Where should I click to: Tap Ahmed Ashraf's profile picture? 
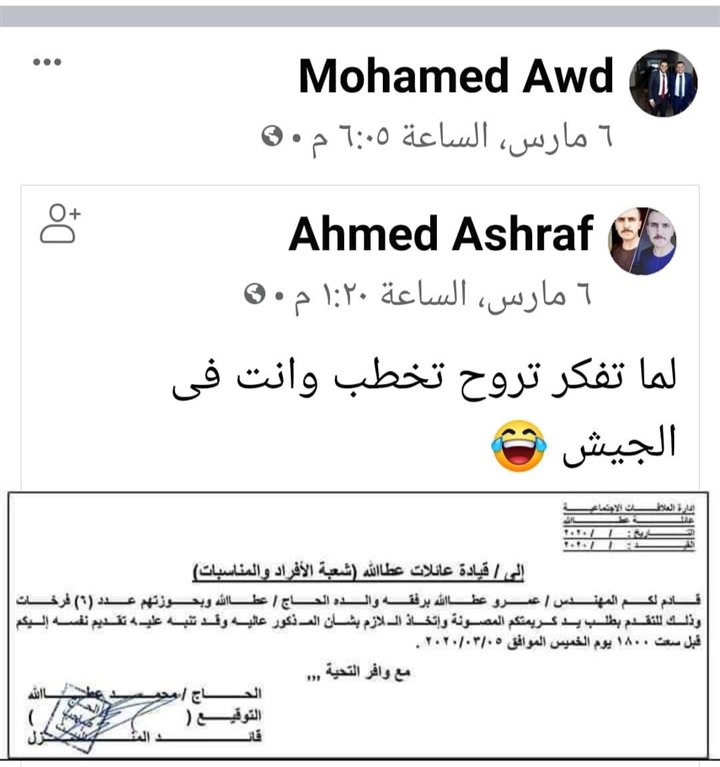[643, 241]
